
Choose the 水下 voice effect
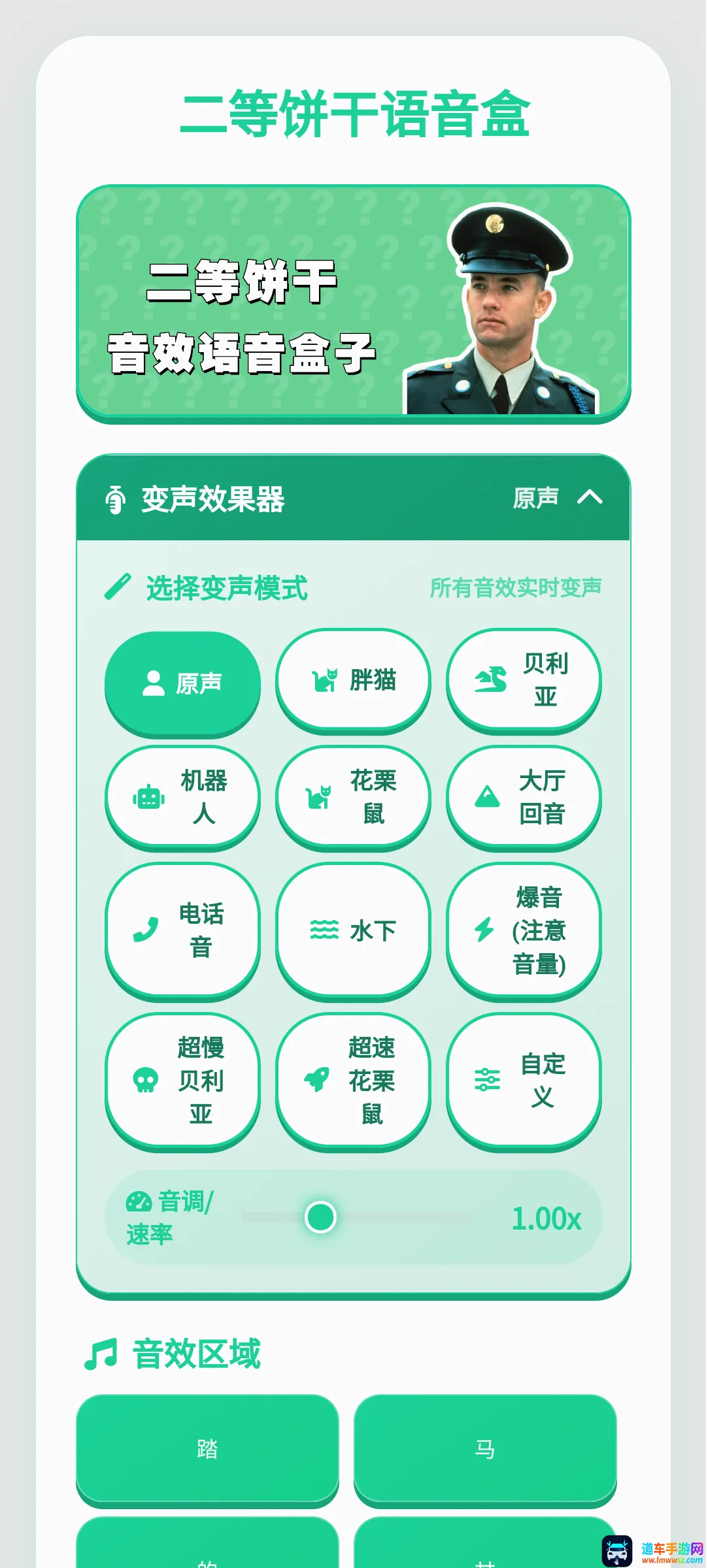[353, 930]
